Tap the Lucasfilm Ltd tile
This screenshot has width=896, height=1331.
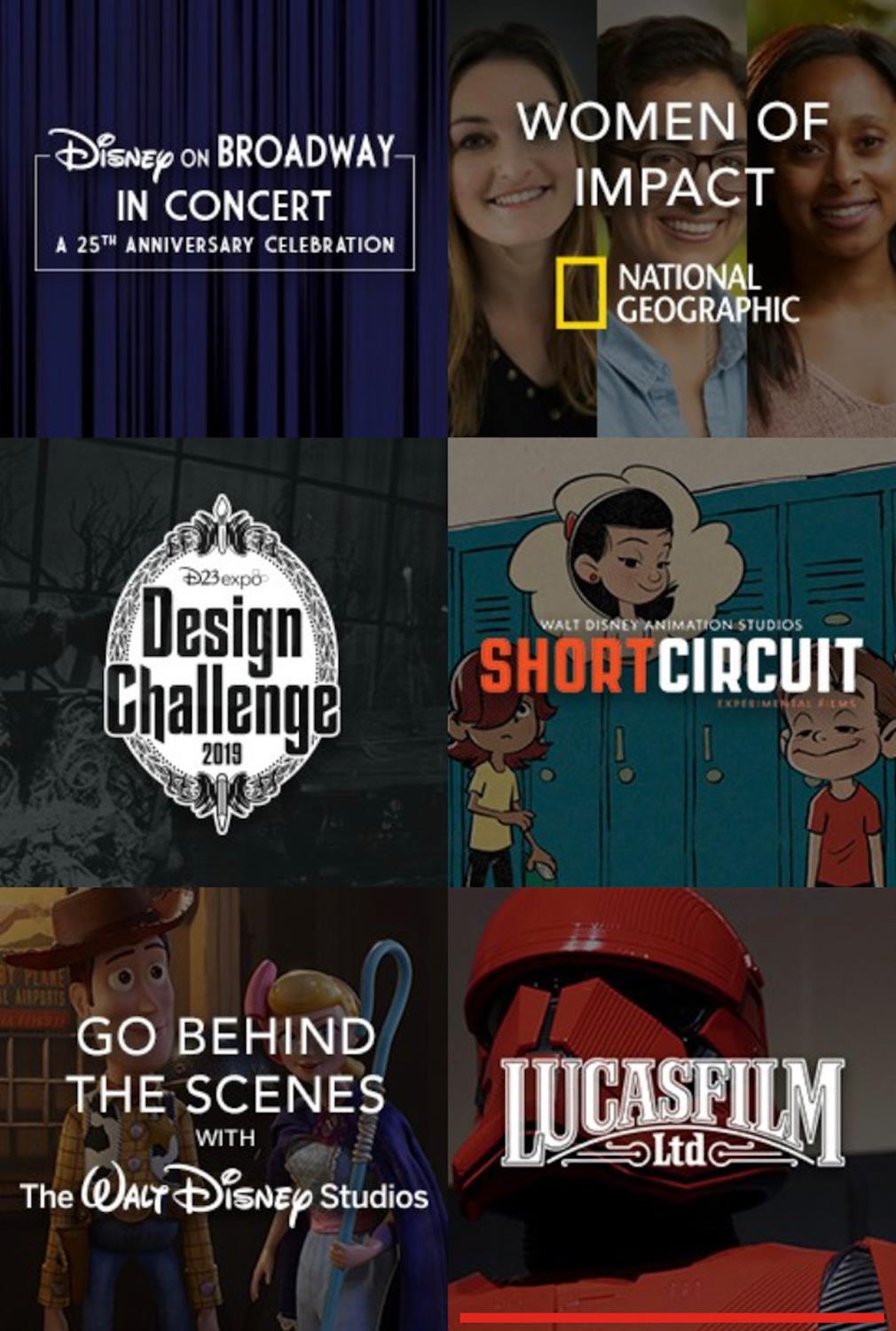coord(672,1109)
